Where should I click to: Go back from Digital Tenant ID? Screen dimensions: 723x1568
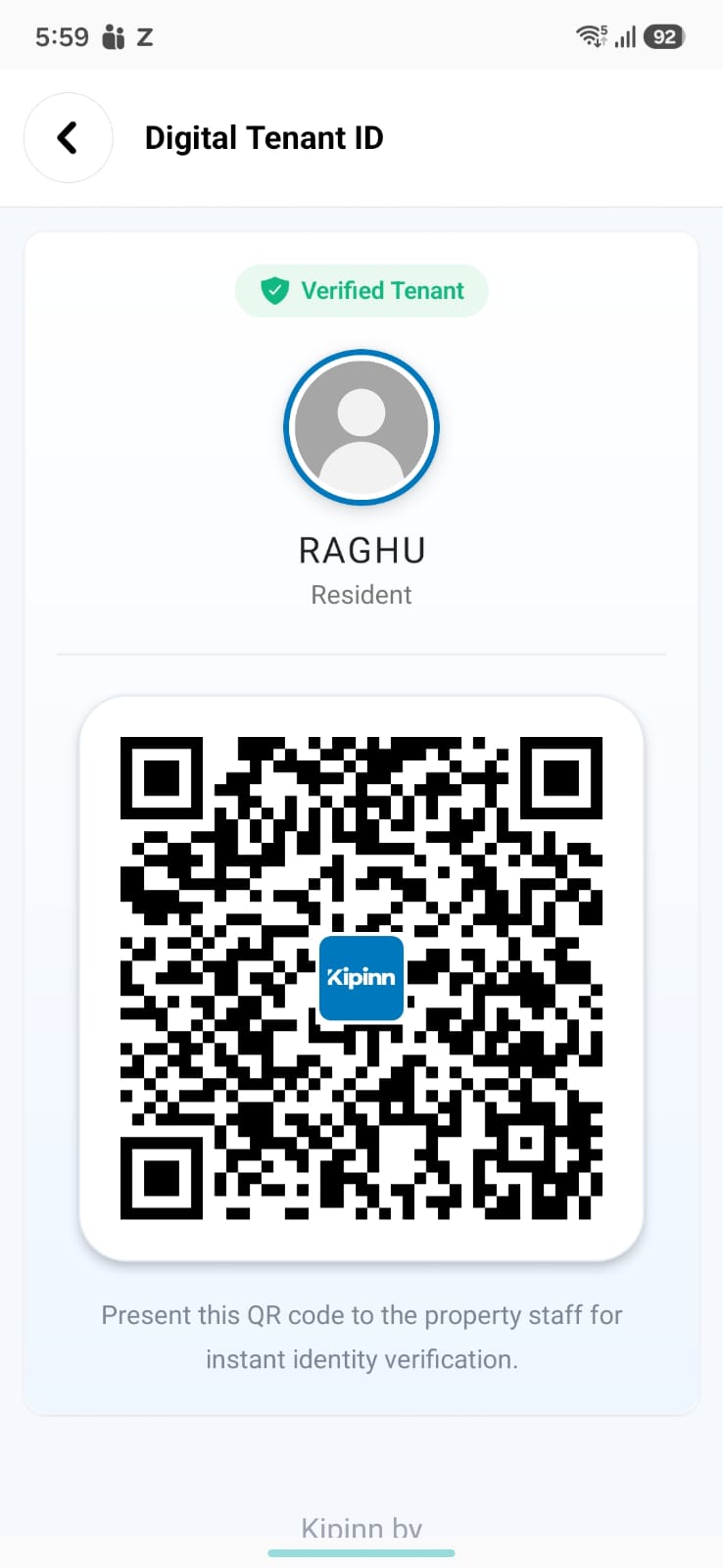point(68,138)
